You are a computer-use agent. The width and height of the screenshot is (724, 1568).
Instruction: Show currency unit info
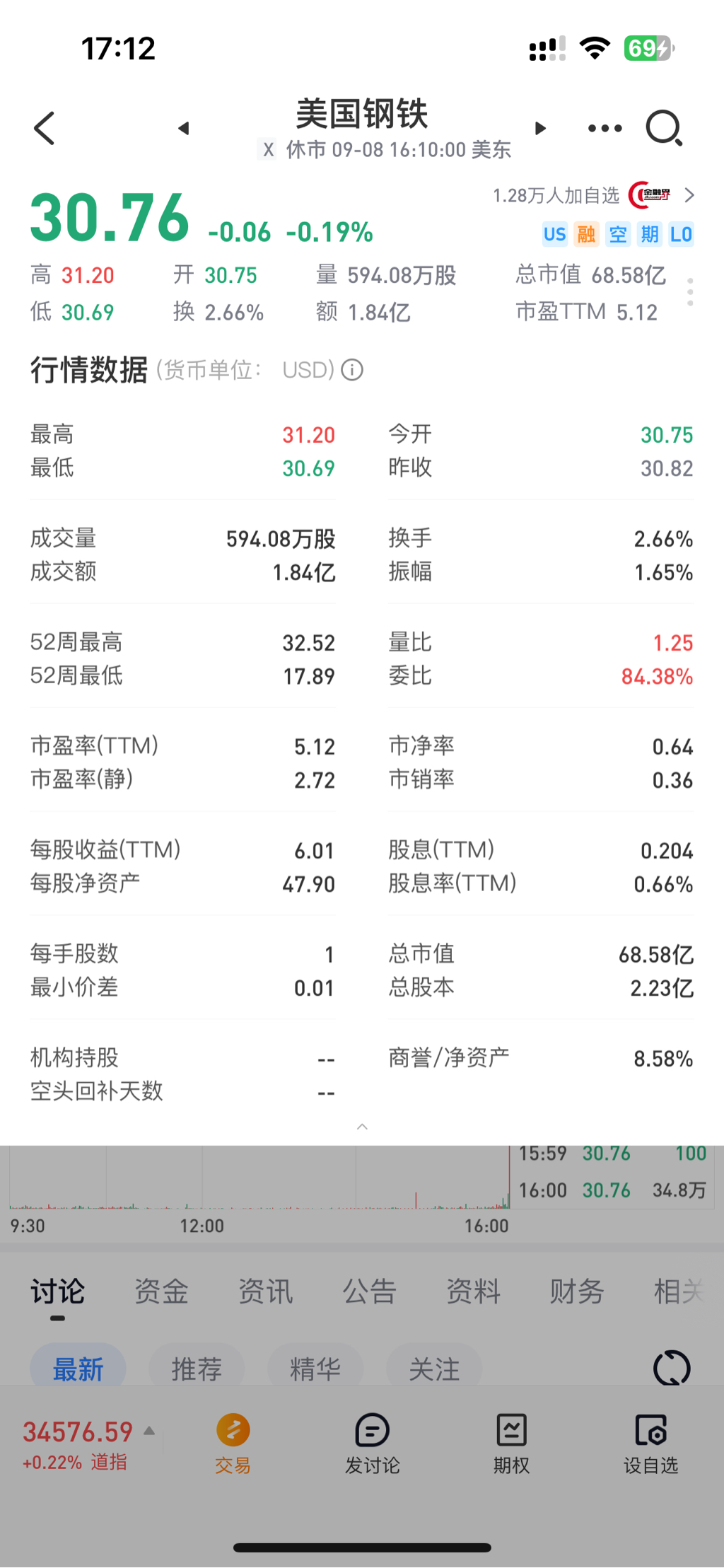[x=352, y=370]
